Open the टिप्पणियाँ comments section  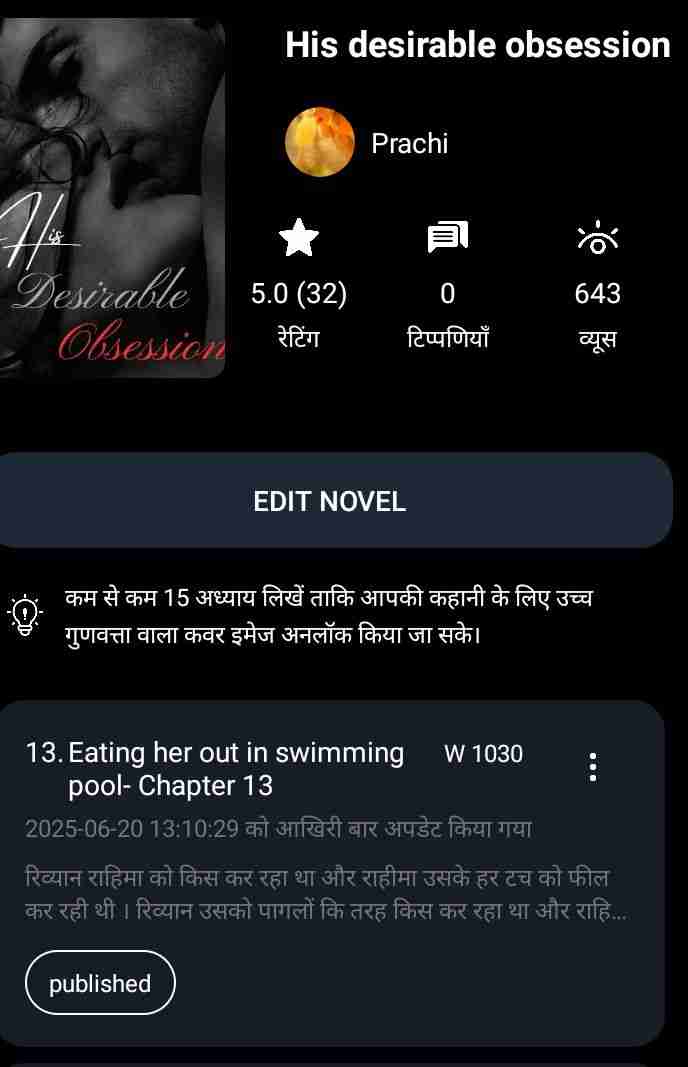447,292
